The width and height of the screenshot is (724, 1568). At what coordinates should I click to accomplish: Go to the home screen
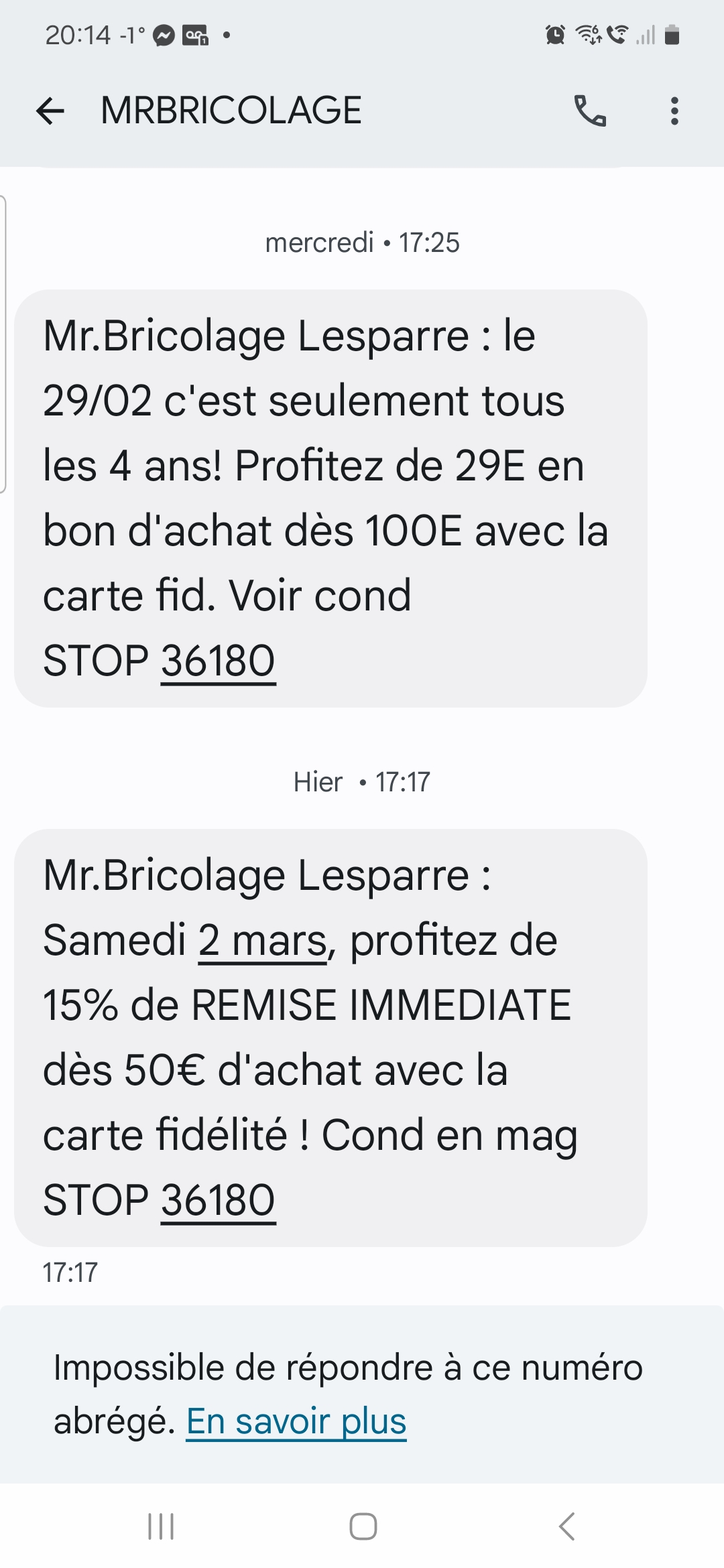coord(363,1526)
